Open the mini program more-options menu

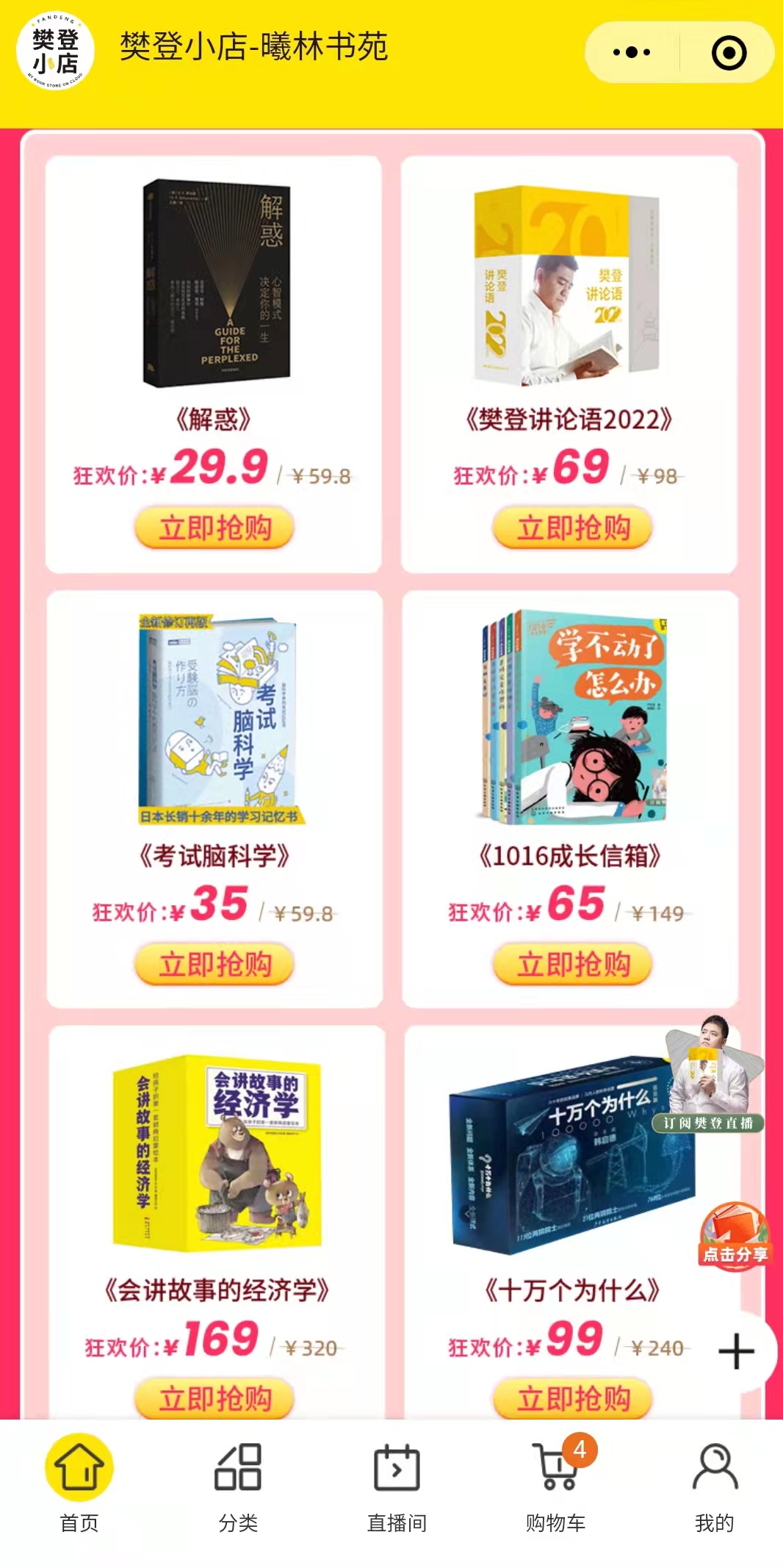[x=632, y=52]
